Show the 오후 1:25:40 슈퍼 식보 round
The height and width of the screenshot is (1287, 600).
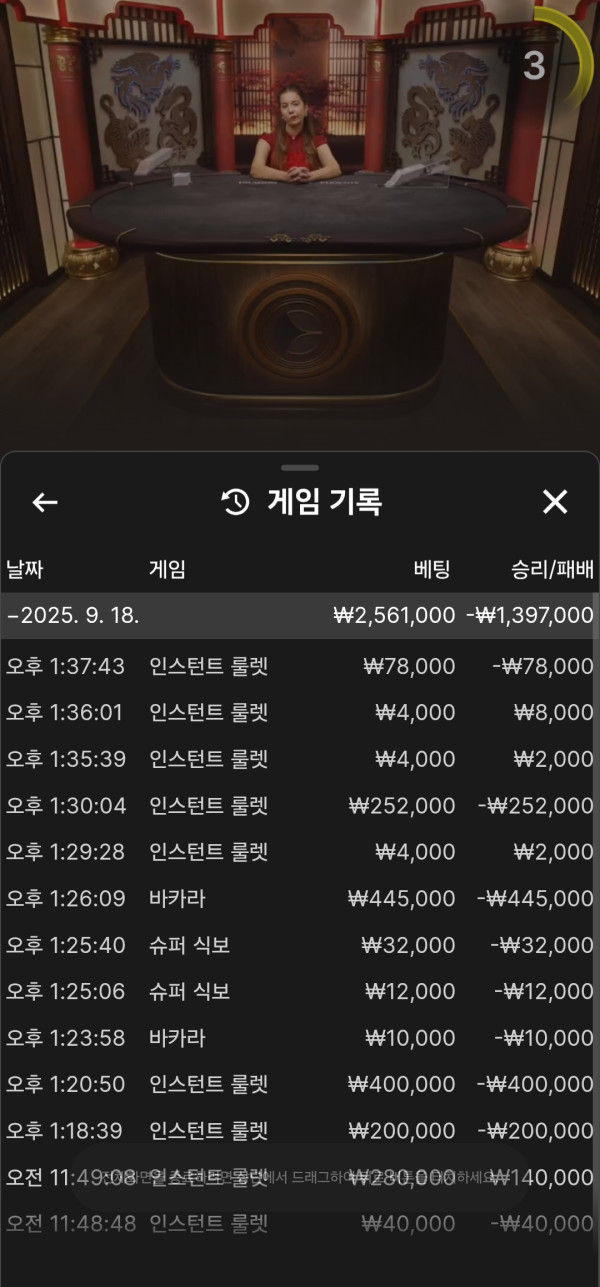pos(298,945)
